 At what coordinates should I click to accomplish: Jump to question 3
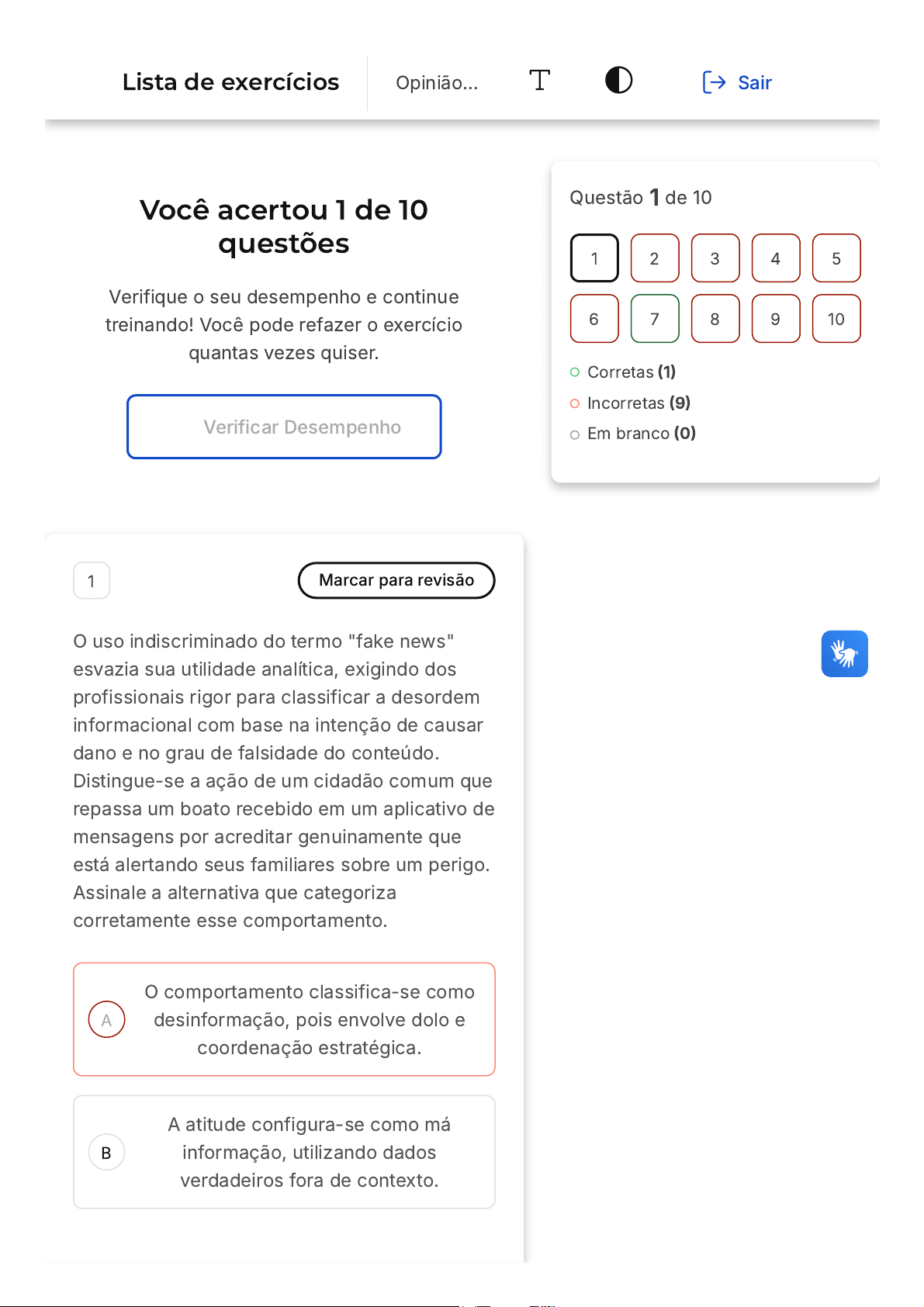click(715, 258)
